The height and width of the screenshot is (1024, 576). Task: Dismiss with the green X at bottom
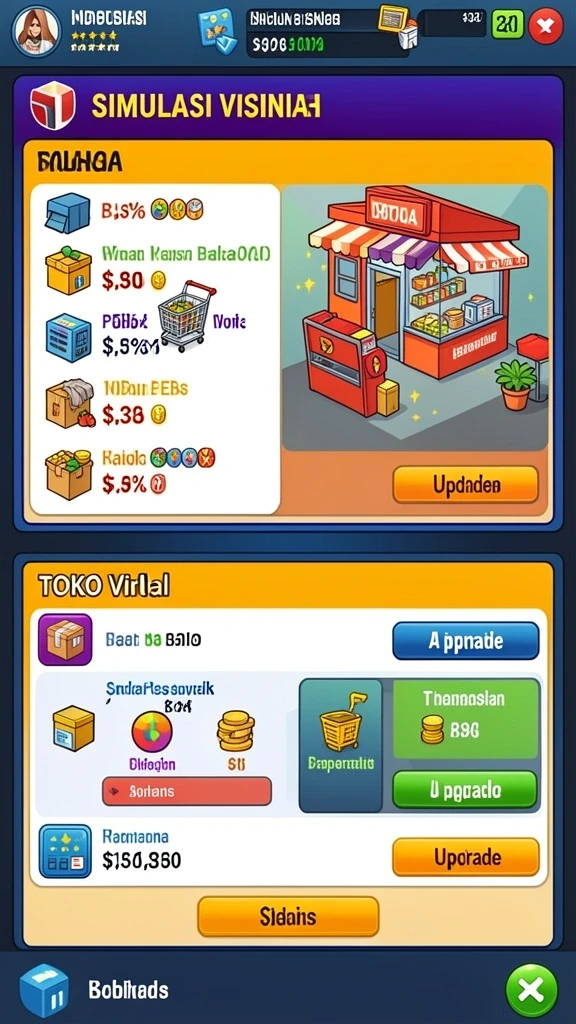tap(532, 991)
